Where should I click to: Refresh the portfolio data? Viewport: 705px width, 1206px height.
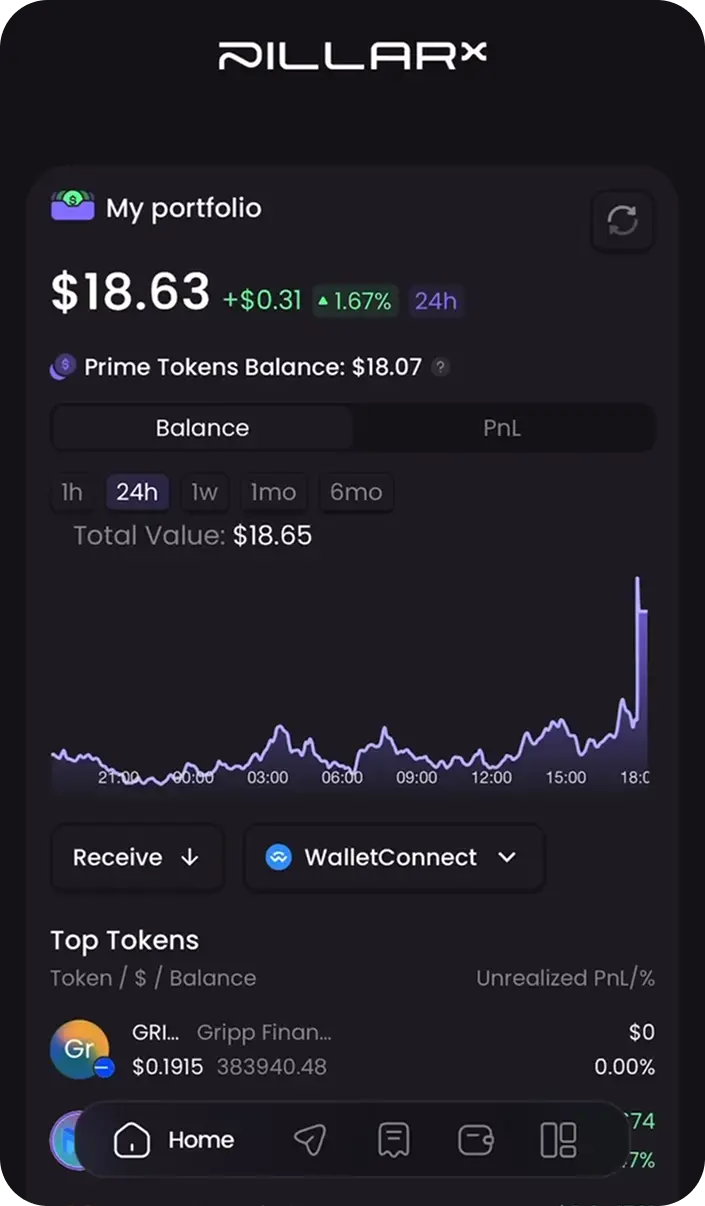coord(622,220)
